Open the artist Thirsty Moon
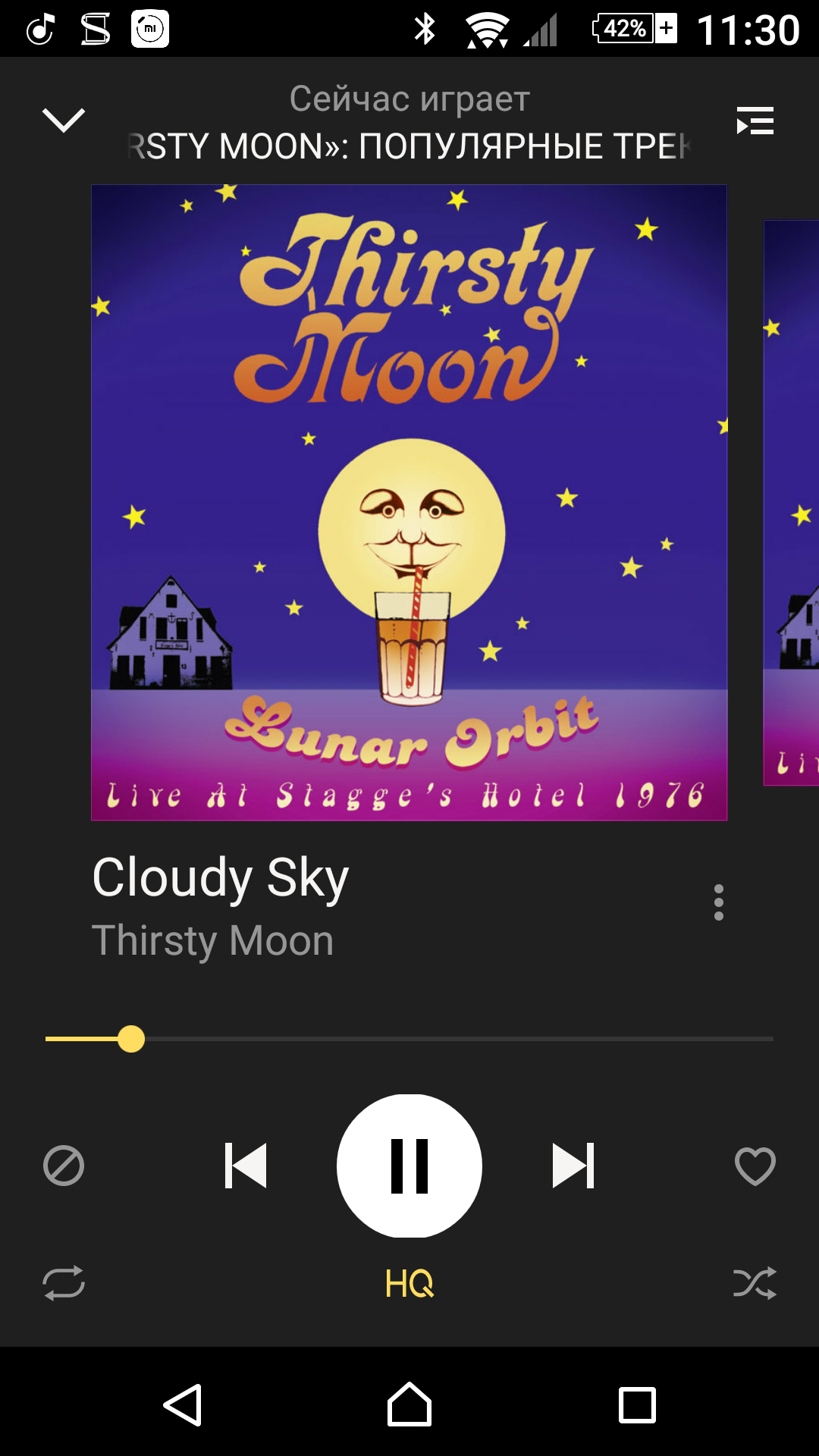The height and width of the screenshot is (1456, 819). coord(212,940)
